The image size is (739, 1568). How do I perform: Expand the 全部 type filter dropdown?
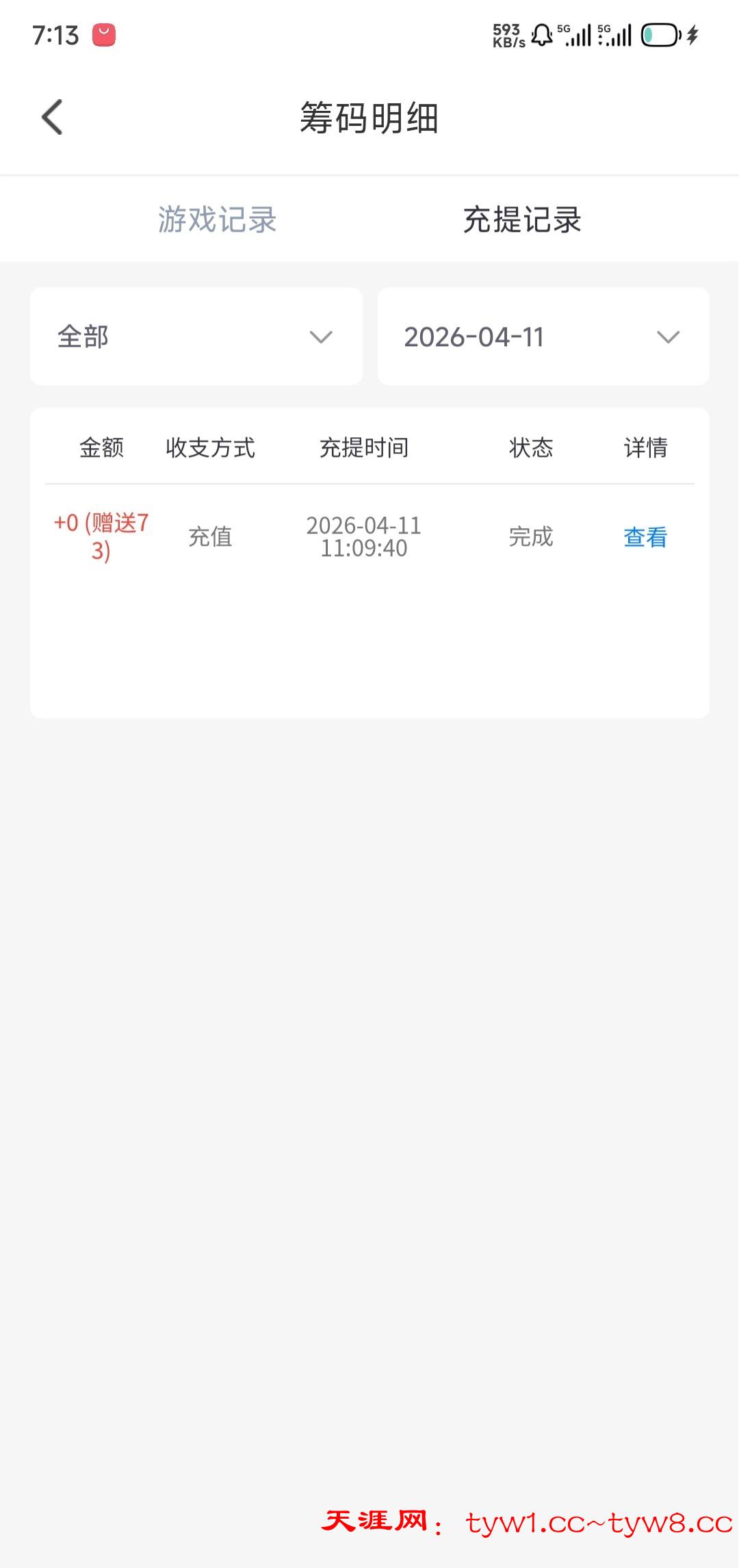click(x=196, y=337)
